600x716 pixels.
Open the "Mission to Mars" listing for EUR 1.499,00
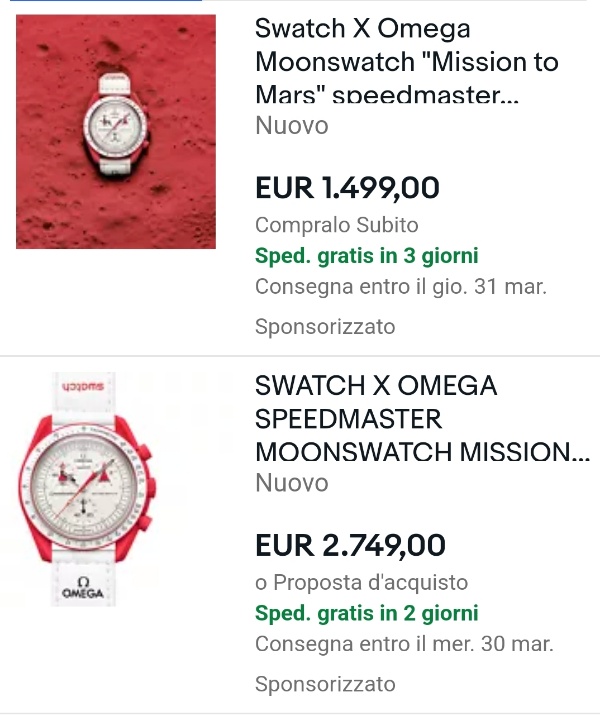(406, 62)
